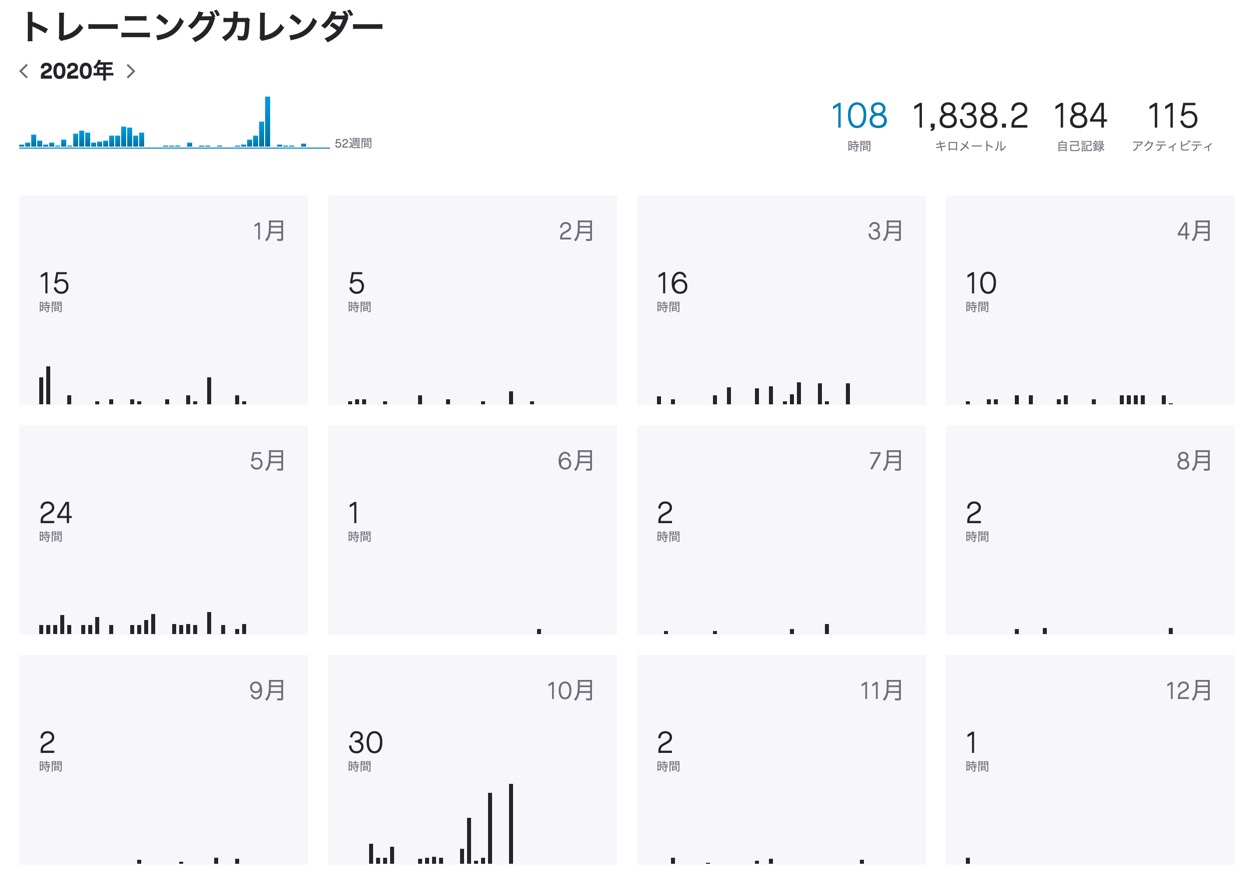The width and height of the screenshot is (1254, 874).
Task: Open the 5月 card with 24 時間
Action: coord(163,530)
